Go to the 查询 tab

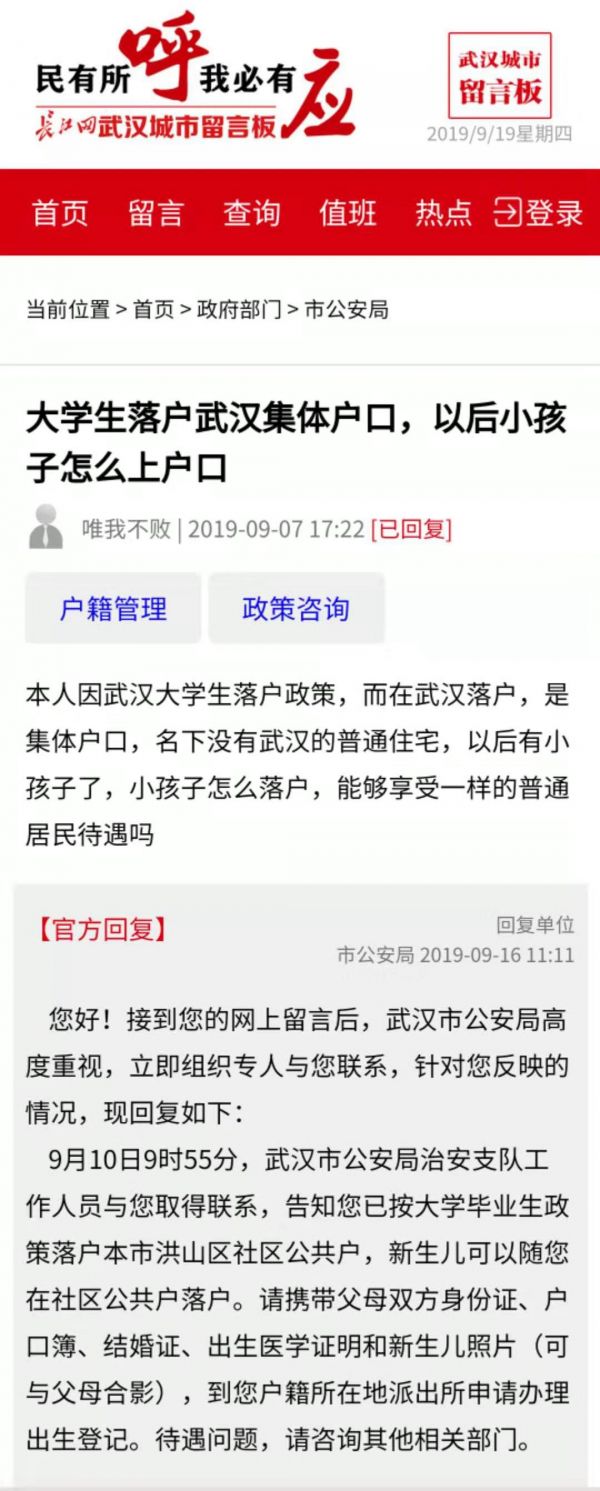click(252, 212)
